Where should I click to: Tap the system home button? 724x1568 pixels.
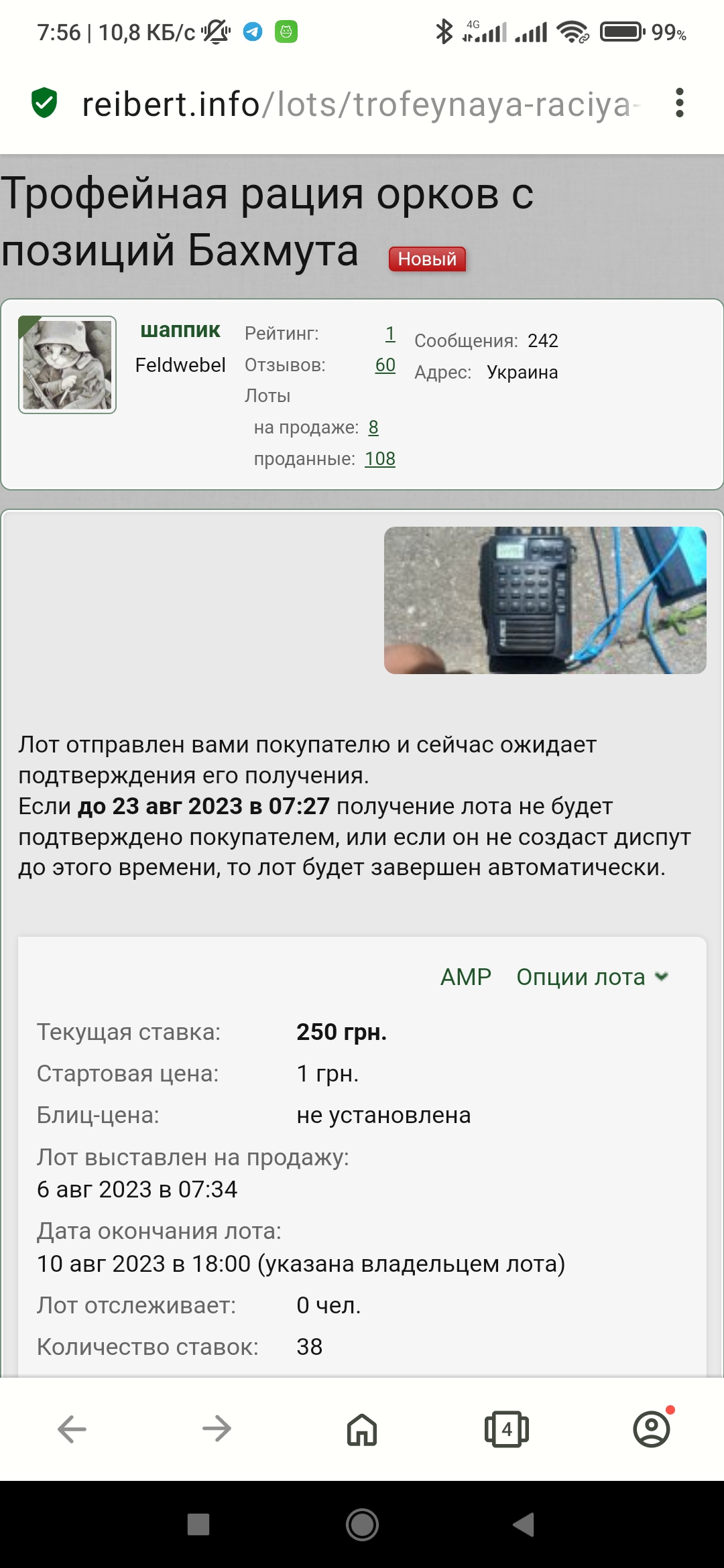point(362,1524)
